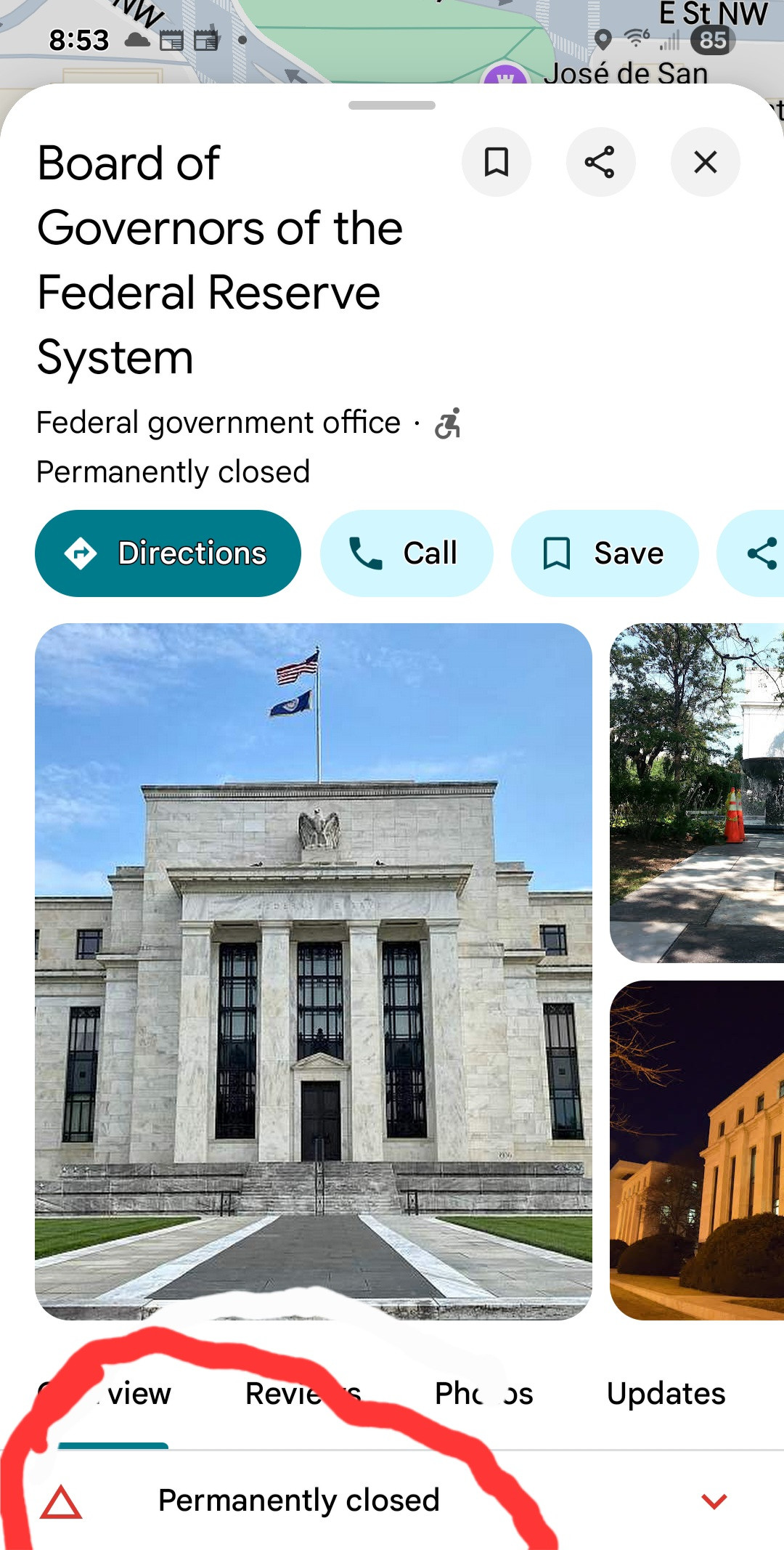
Task: Tap the partially visible share chip
Action: click(x=759, y=553)
